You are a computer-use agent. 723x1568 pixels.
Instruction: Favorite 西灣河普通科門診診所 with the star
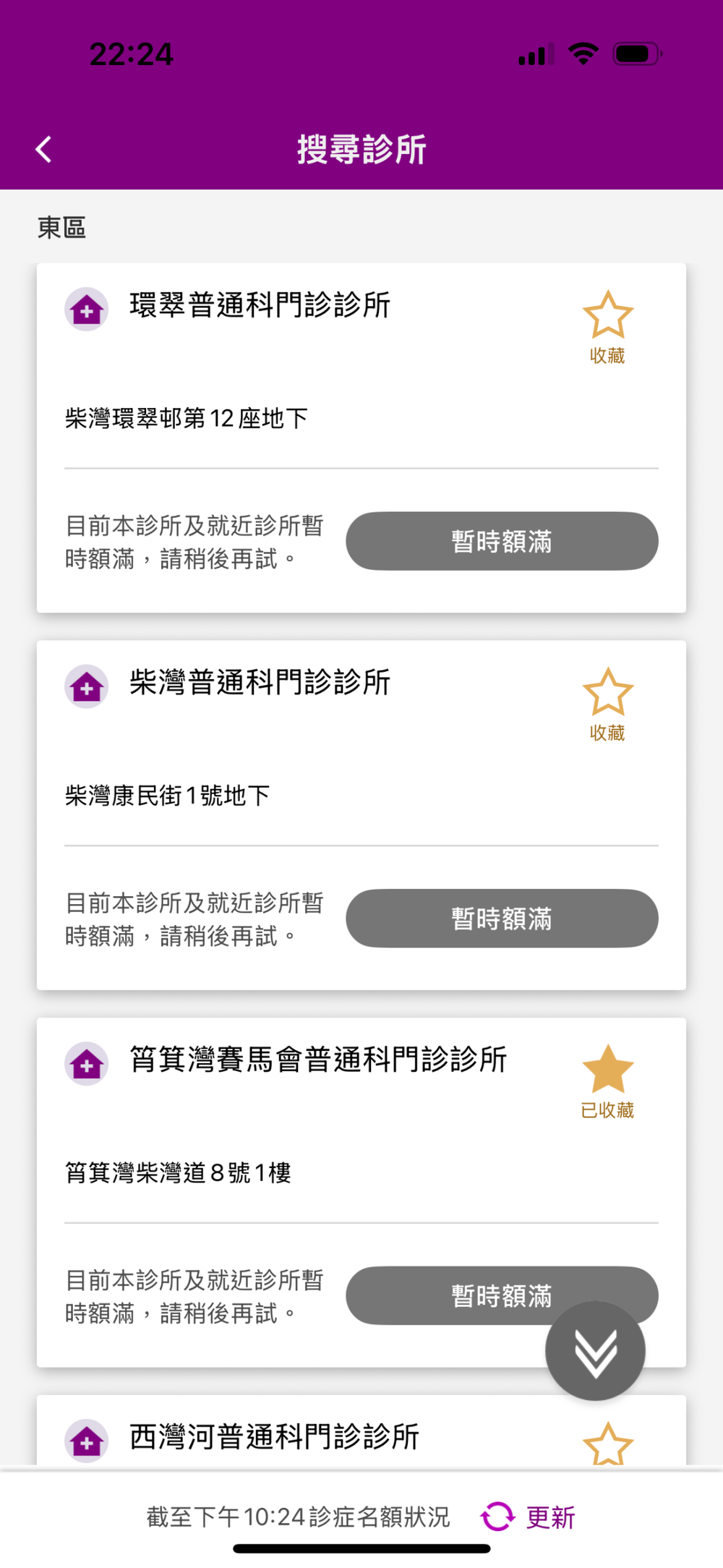click(x=607, y=1444)
